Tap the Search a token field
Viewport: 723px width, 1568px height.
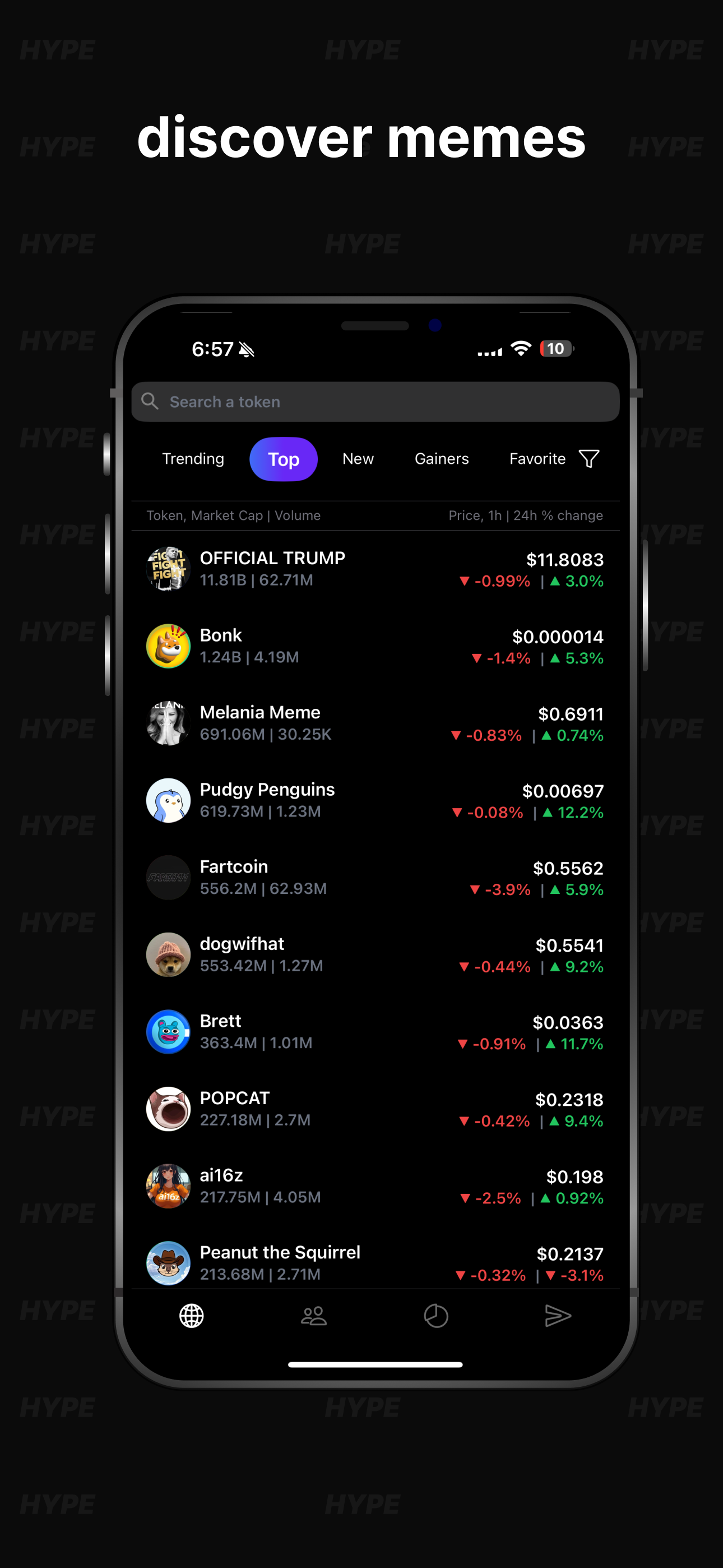pos(376,401)
